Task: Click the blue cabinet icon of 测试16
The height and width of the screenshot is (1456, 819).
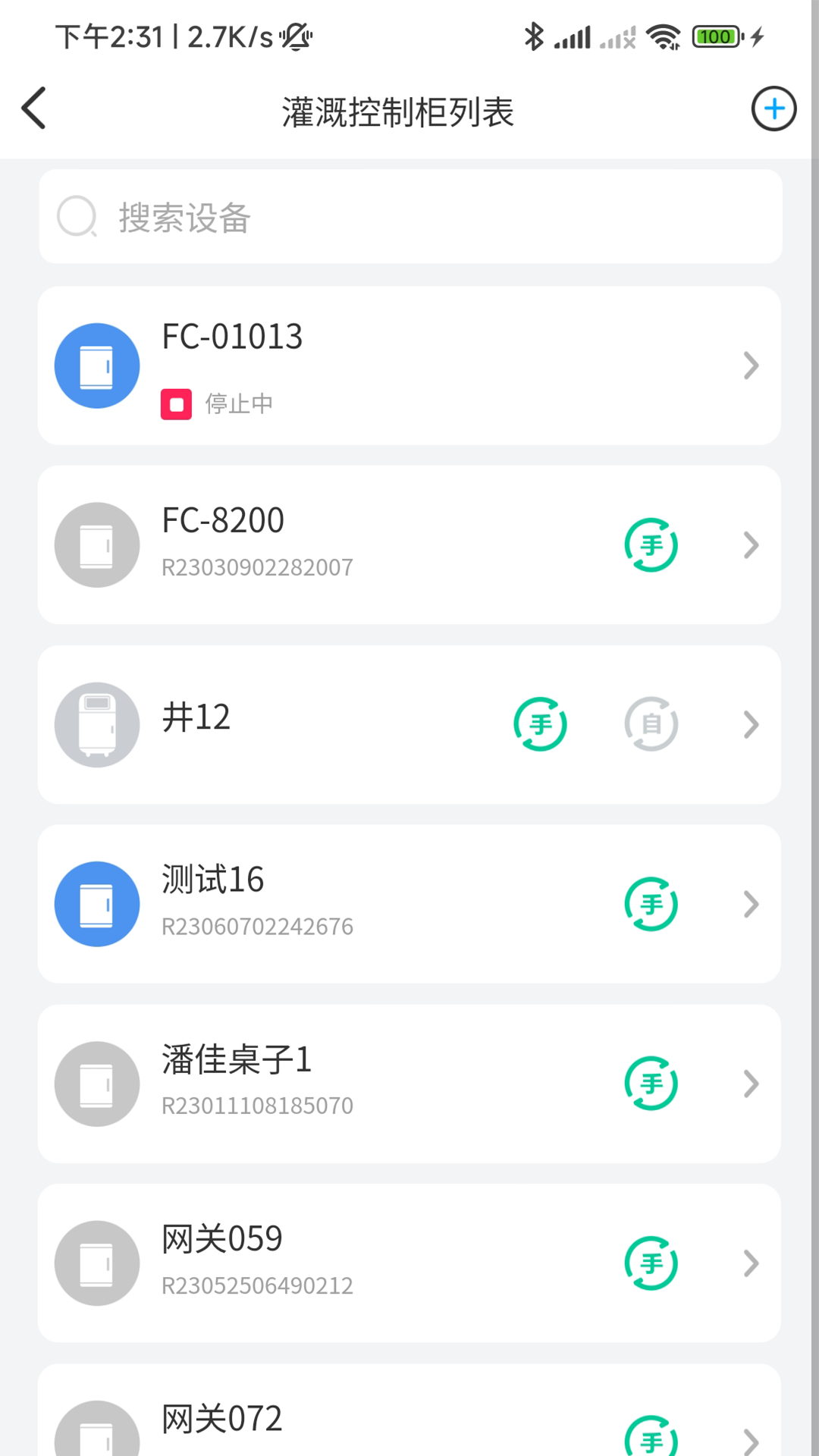Action: tap(96, 903)
